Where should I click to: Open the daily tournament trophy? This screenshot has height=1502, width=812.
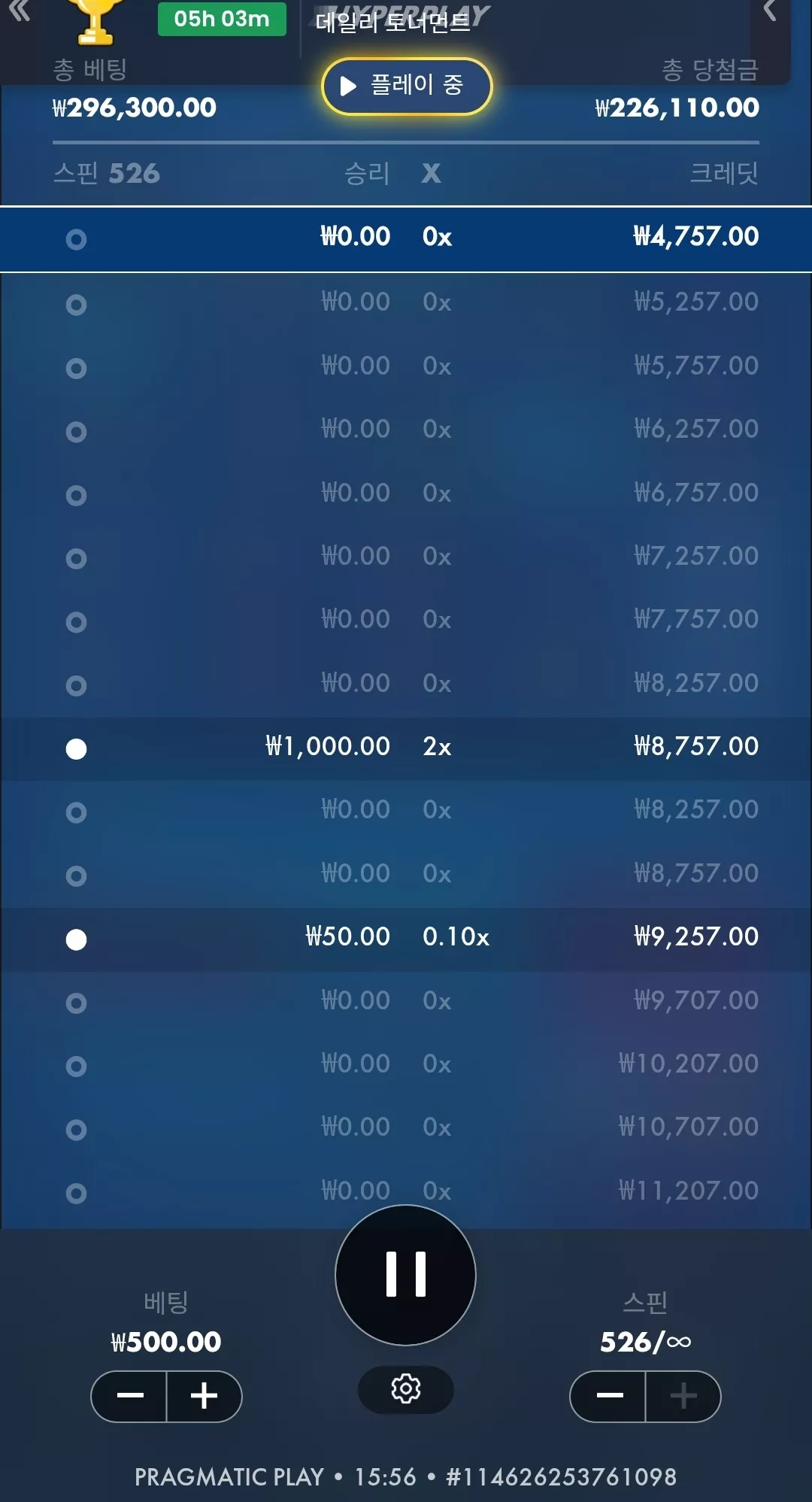95,21
